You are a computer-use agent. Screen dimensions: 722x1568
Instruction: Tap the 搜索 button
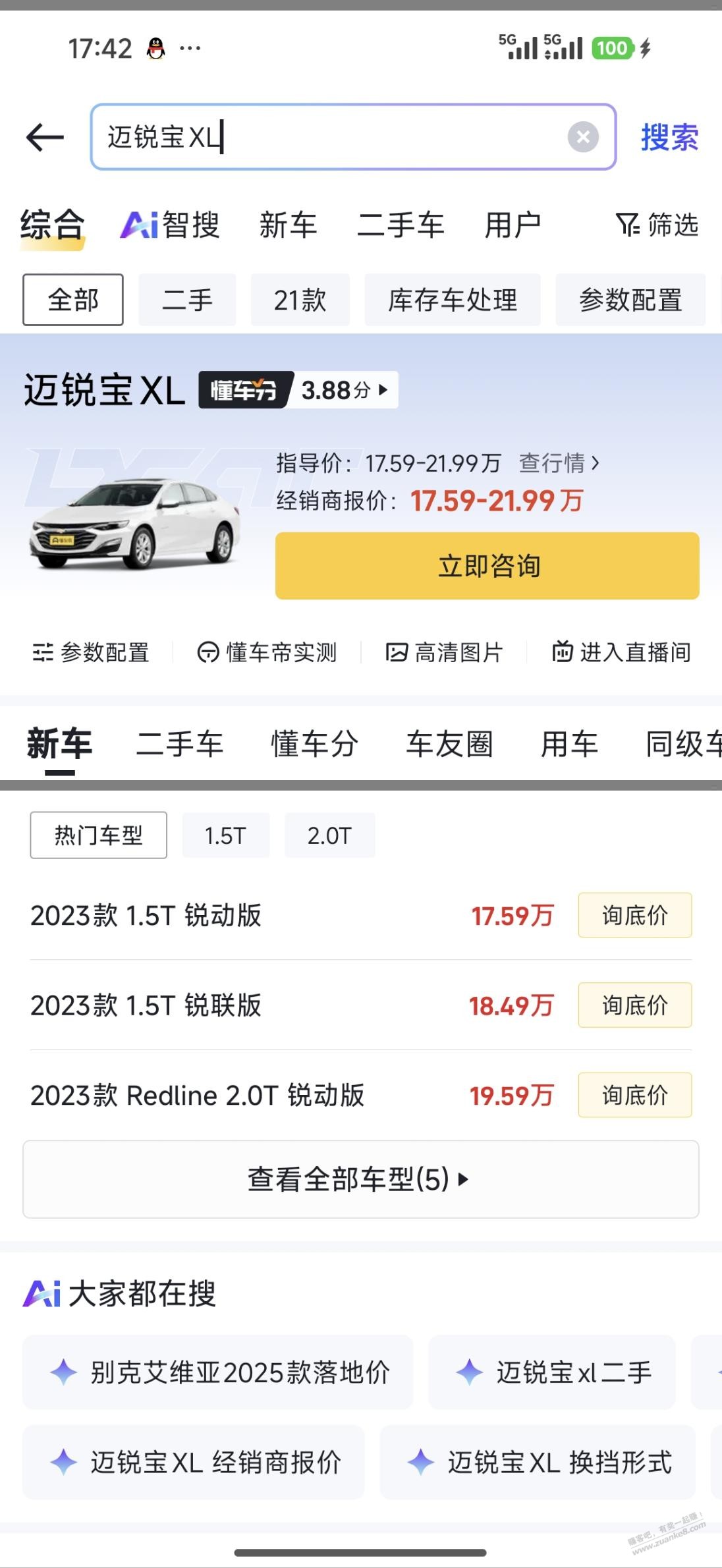click(669, 137)
